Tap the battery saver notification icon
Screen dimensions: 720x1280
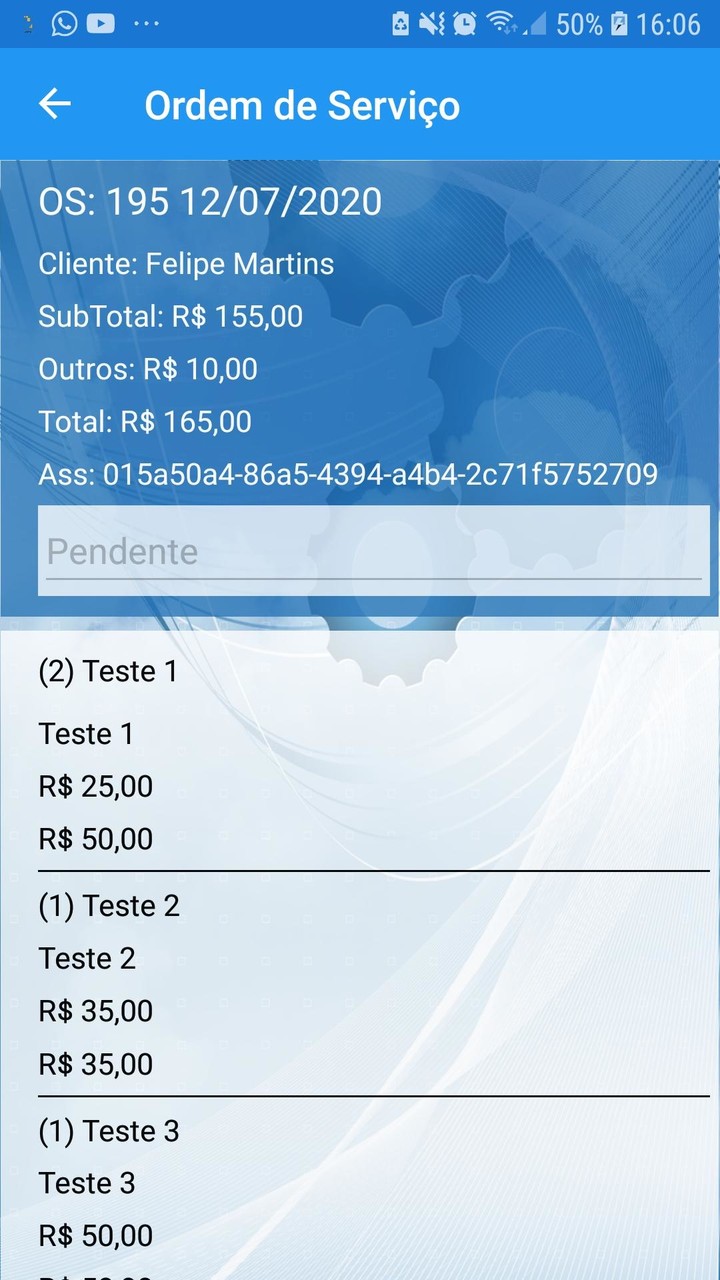pos(404,24)
